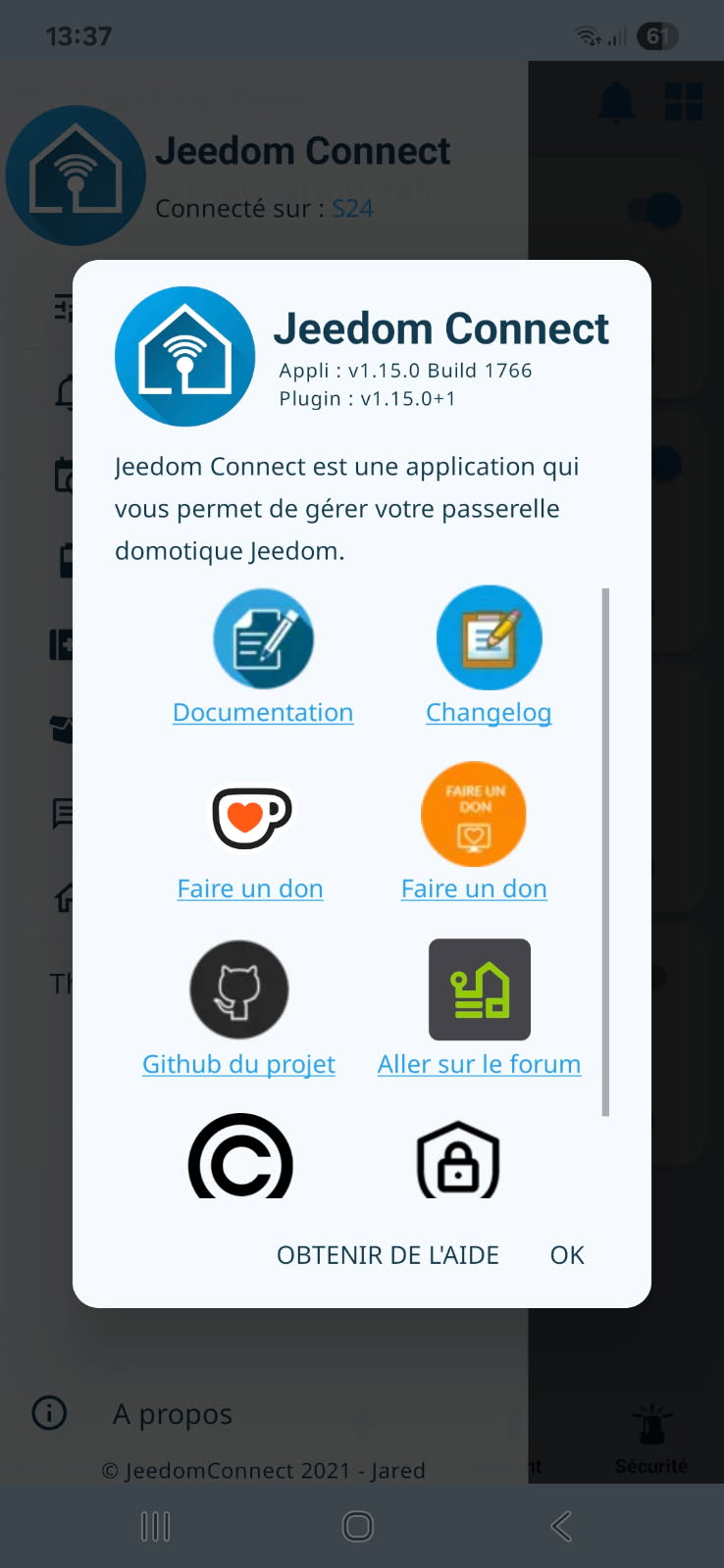Tap Faire un don with orange icon
This screenshot has height=1568, width=724.
pos(474,887)
